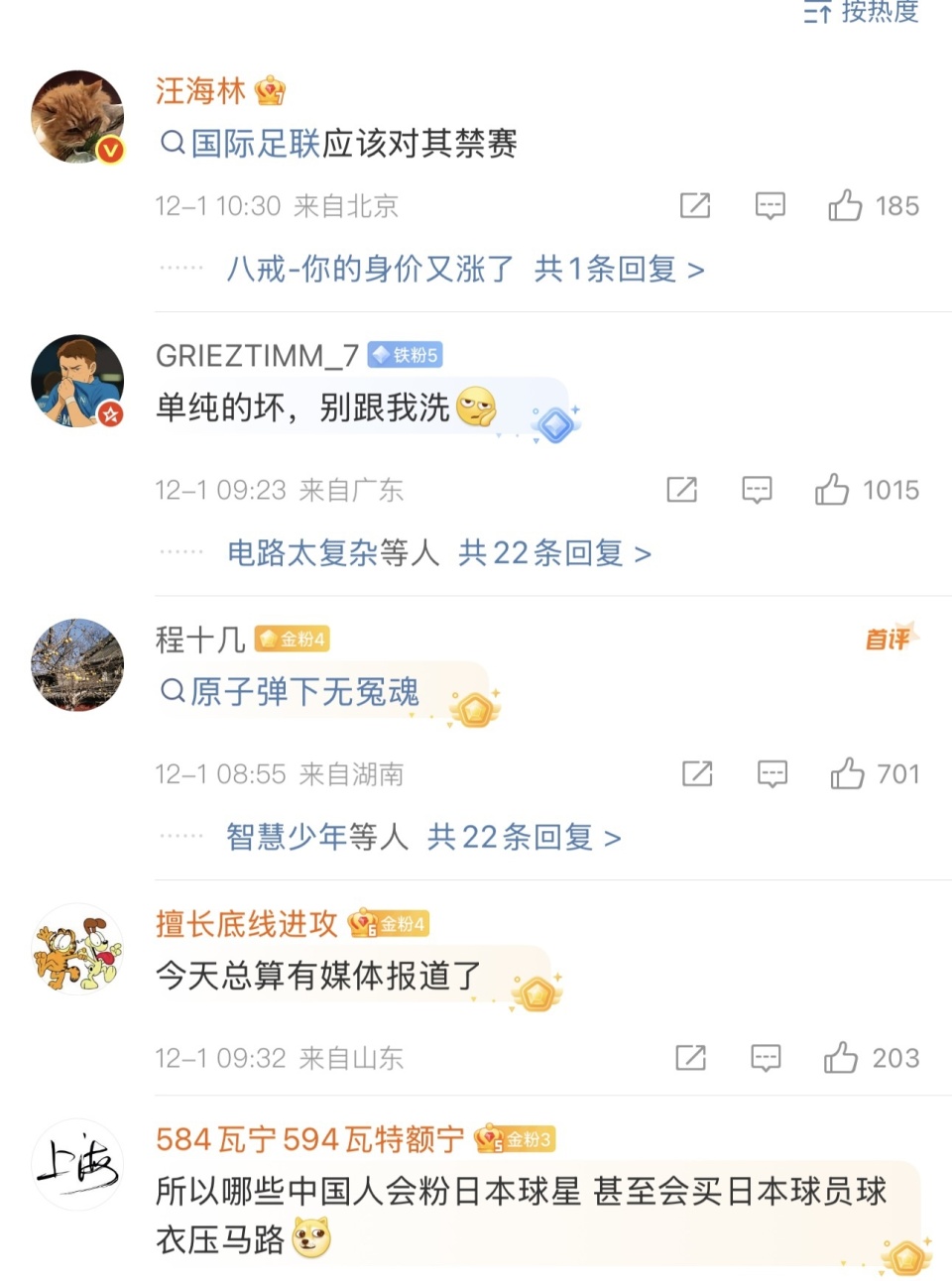
Task: Expand the 共1条回复 replies
Action: click(619, 269)
